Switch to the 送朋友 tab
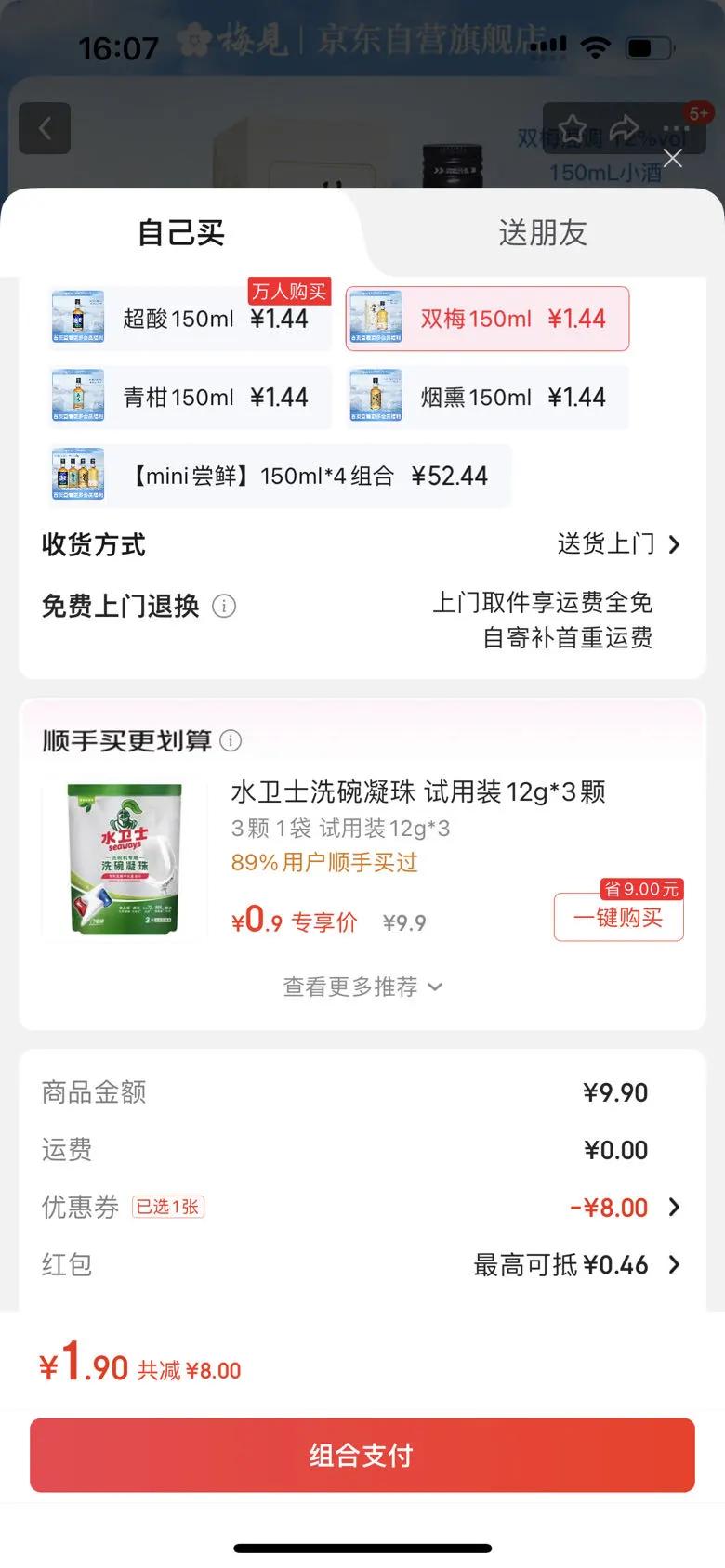The image size is (725, 1568). (x=543, y=233)
